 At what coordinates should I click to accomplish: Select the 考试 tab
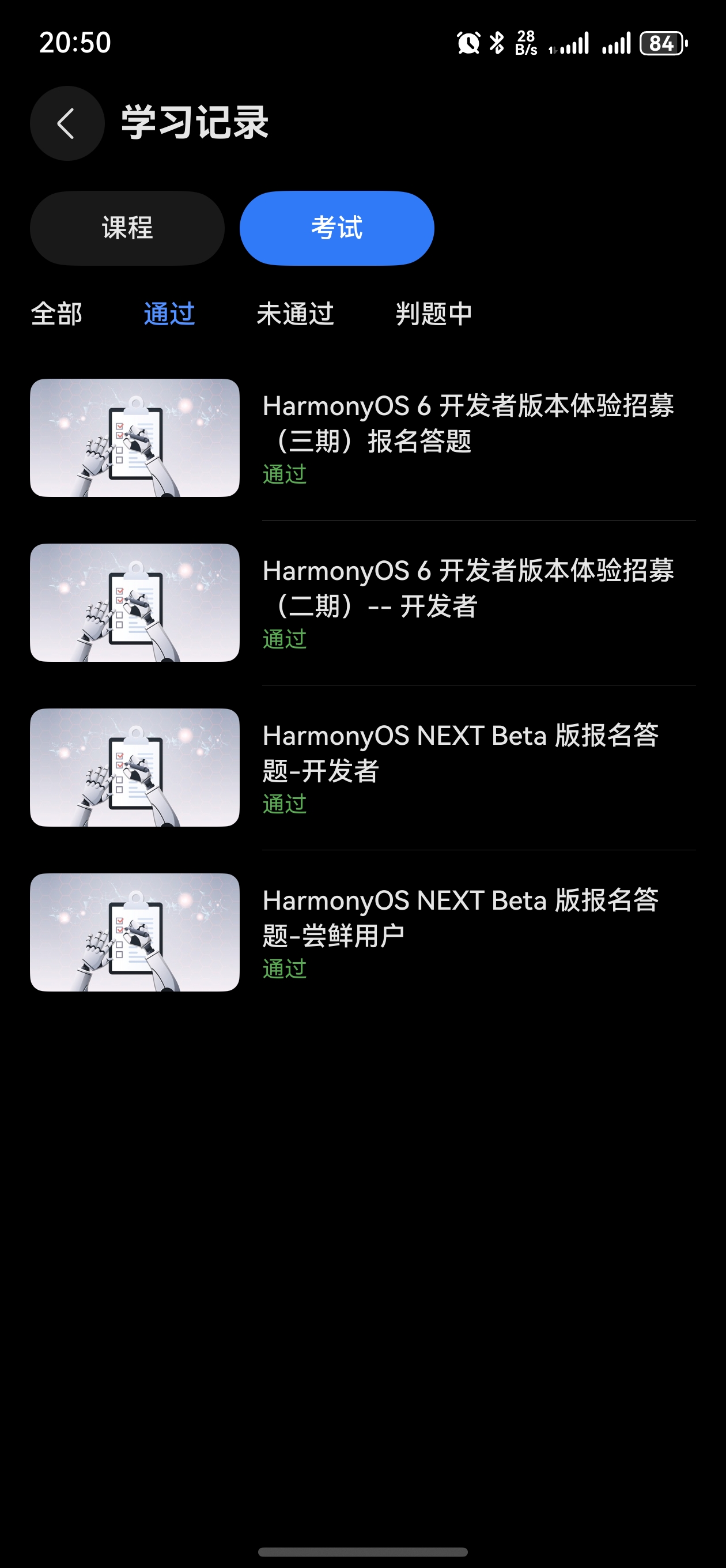336,228
